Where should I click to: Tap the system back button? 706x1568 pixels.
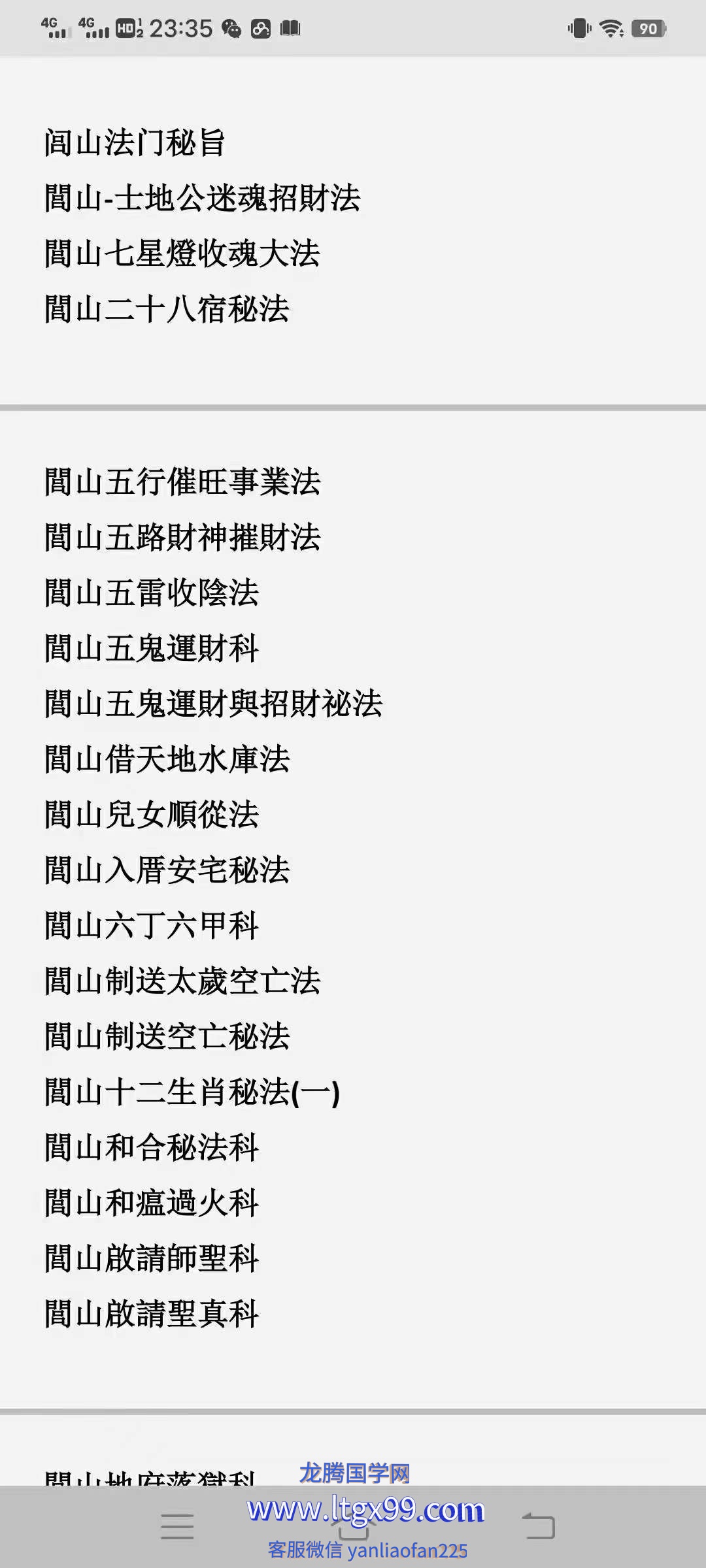click(538, 1526)
